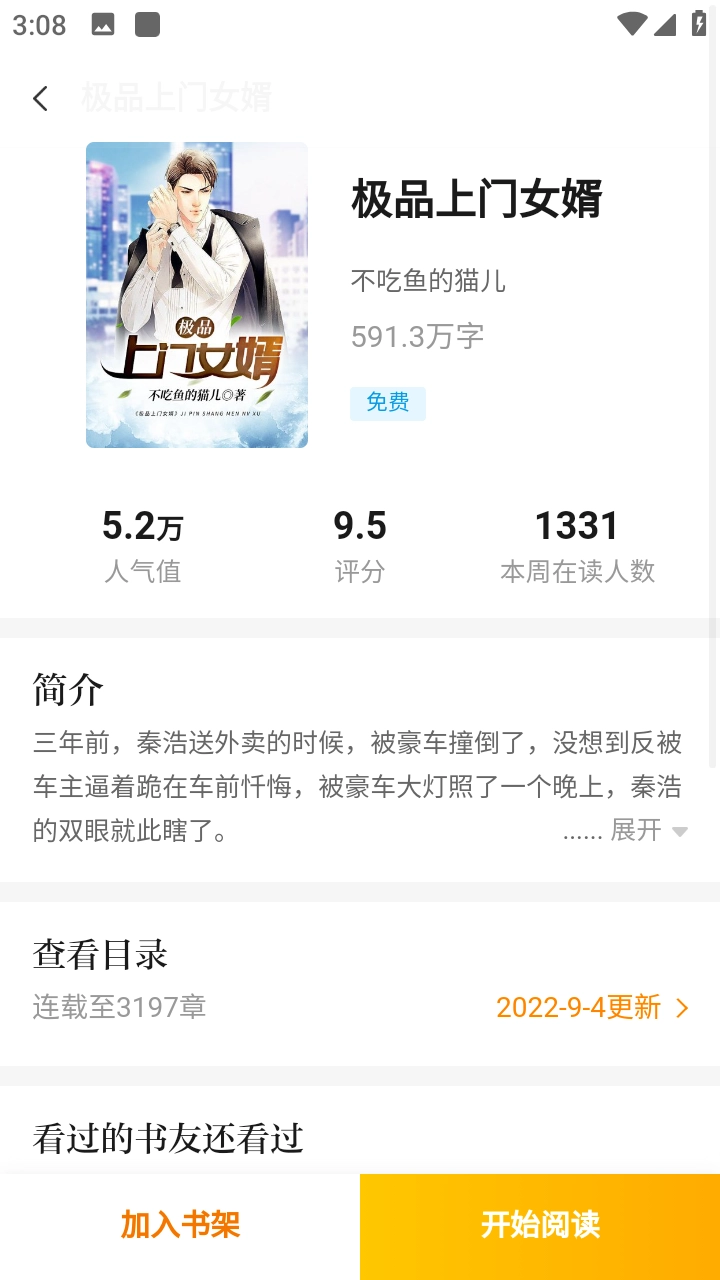Tap the clock showing 3:08
Screen dimensions: 720x1280
pyautogui.click(x=38, y=24)
